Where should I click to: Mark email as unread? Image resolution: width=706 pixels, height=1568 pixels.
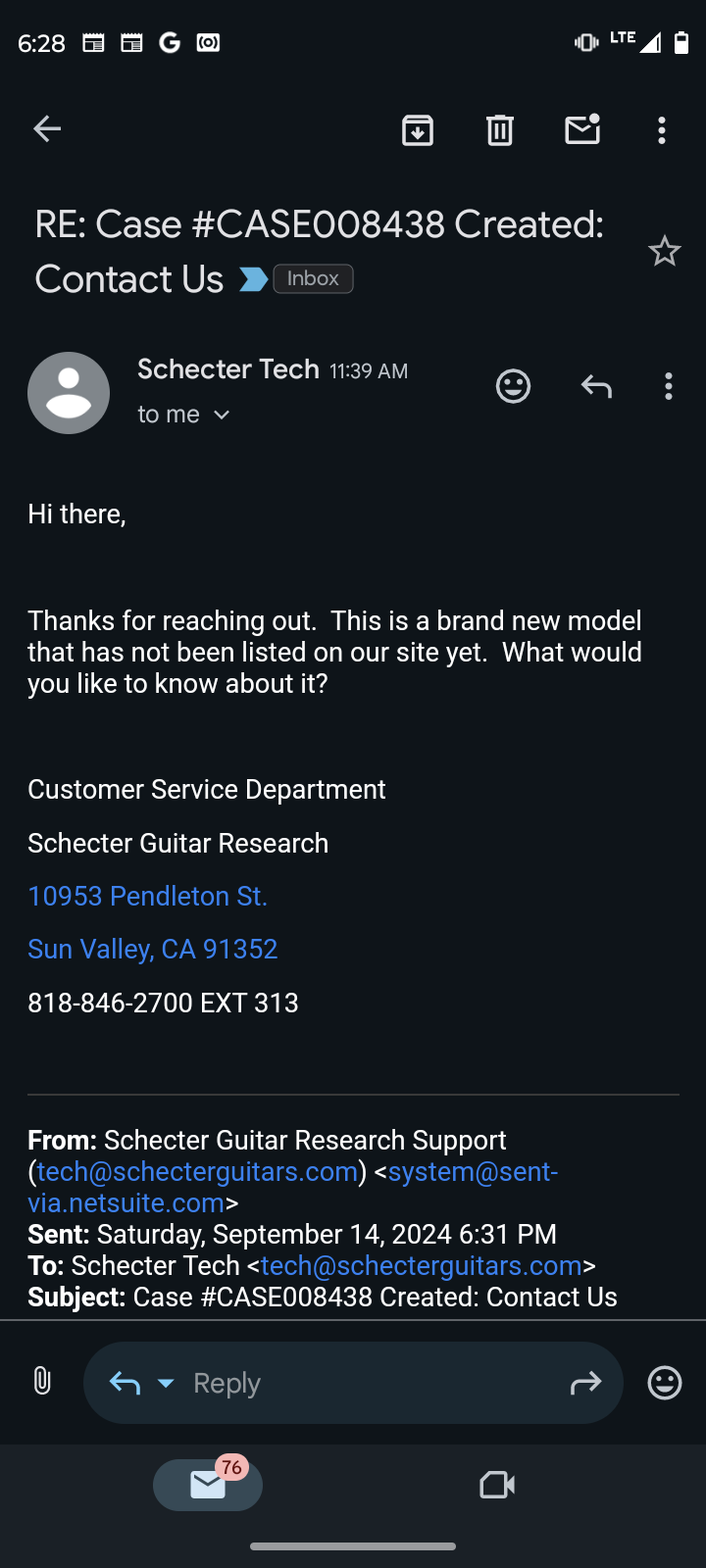(x=582, y=129)
